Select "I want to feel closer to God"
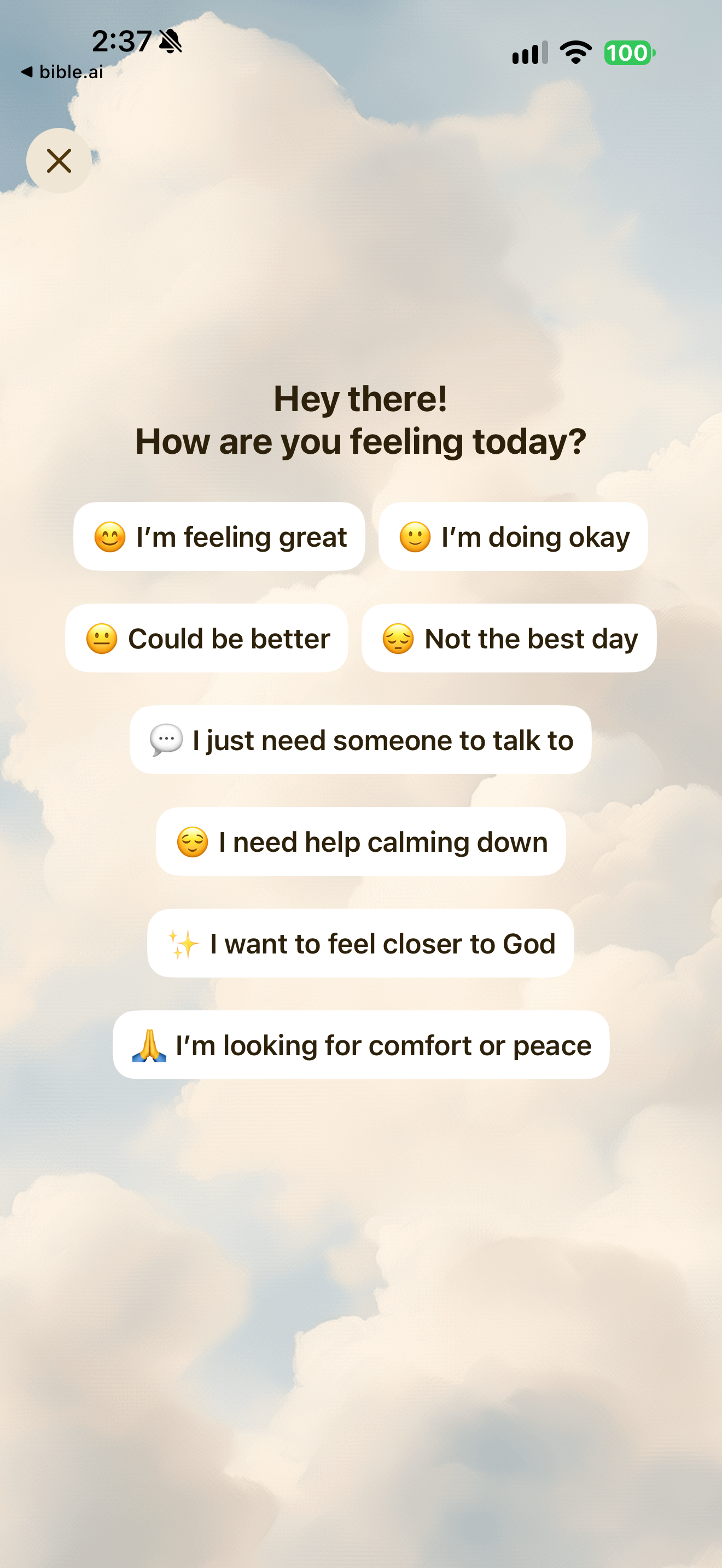 (x=360, y=943)
